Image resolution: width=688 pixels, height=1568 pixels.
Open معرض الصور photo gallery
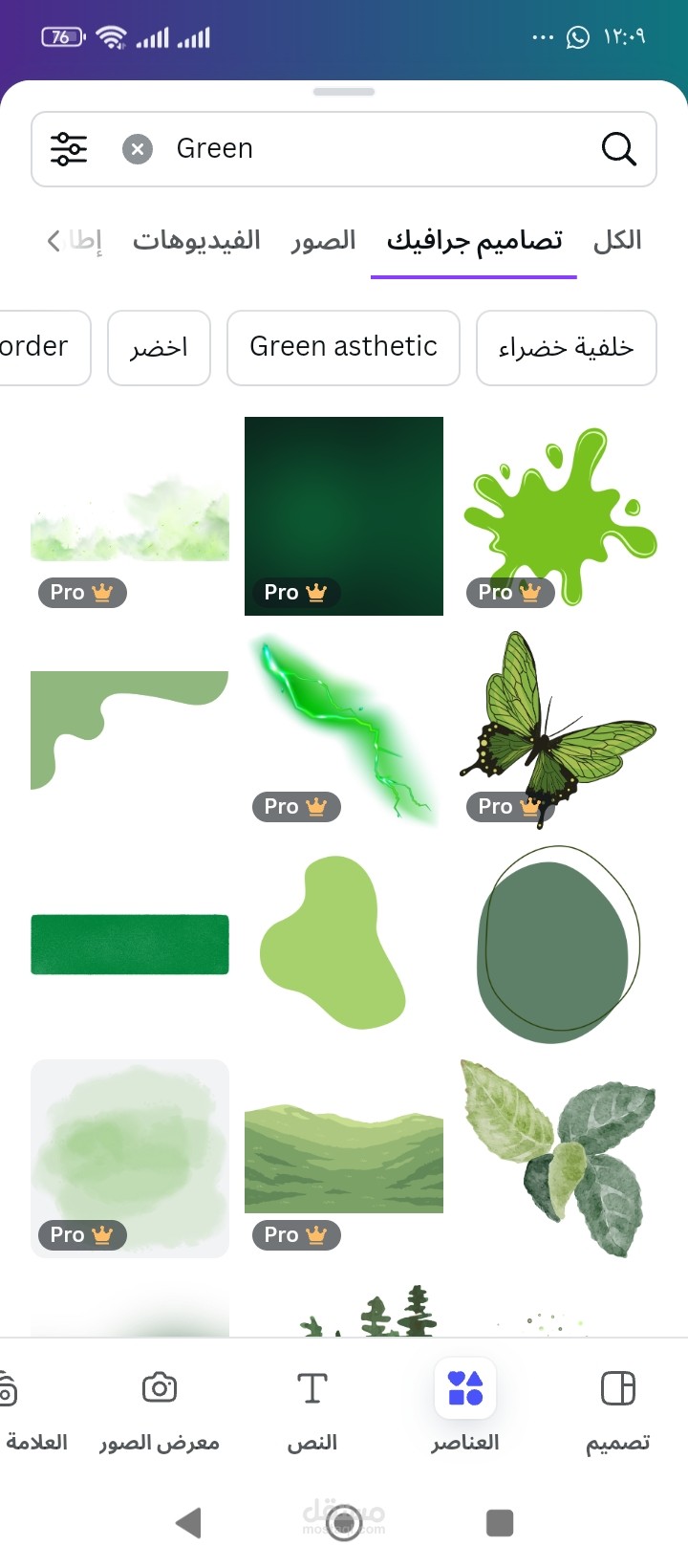160,1409
